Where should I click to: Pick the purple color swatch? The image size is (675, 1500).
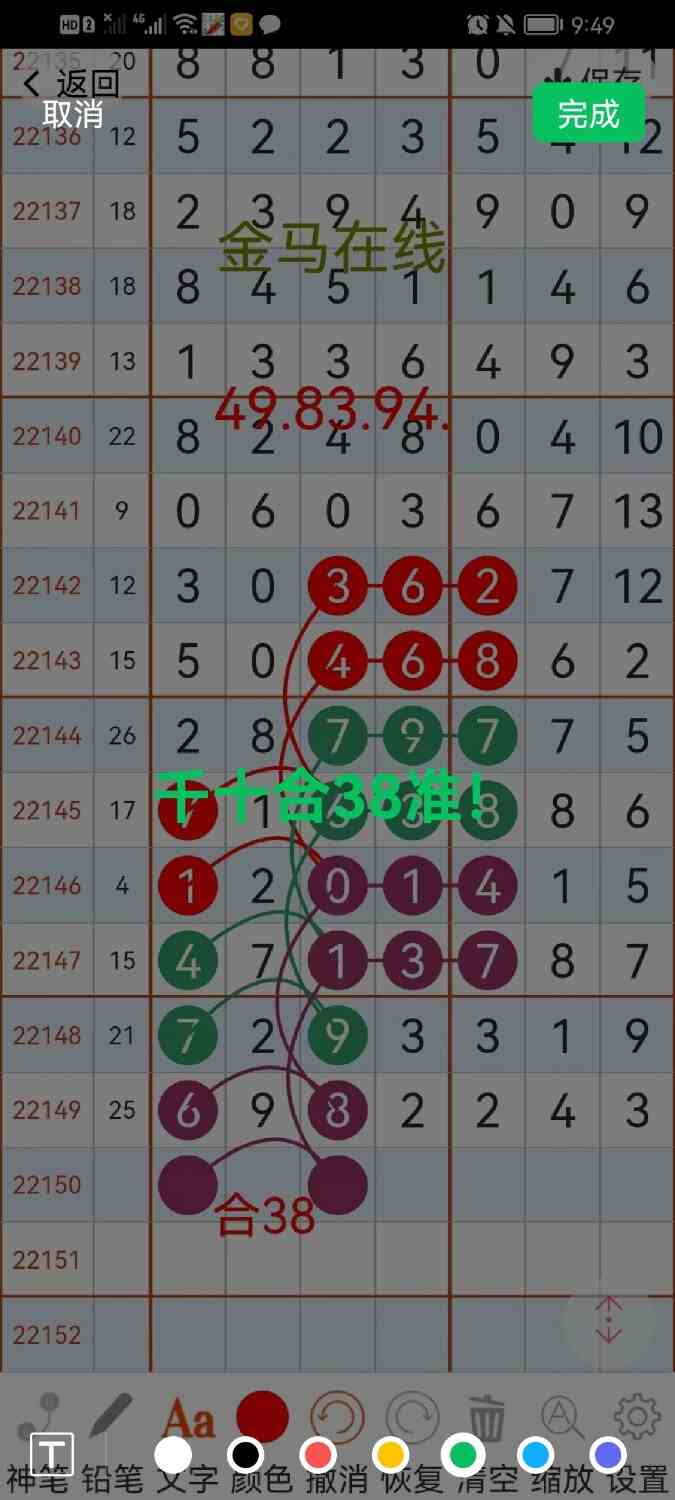point(608,1454)
